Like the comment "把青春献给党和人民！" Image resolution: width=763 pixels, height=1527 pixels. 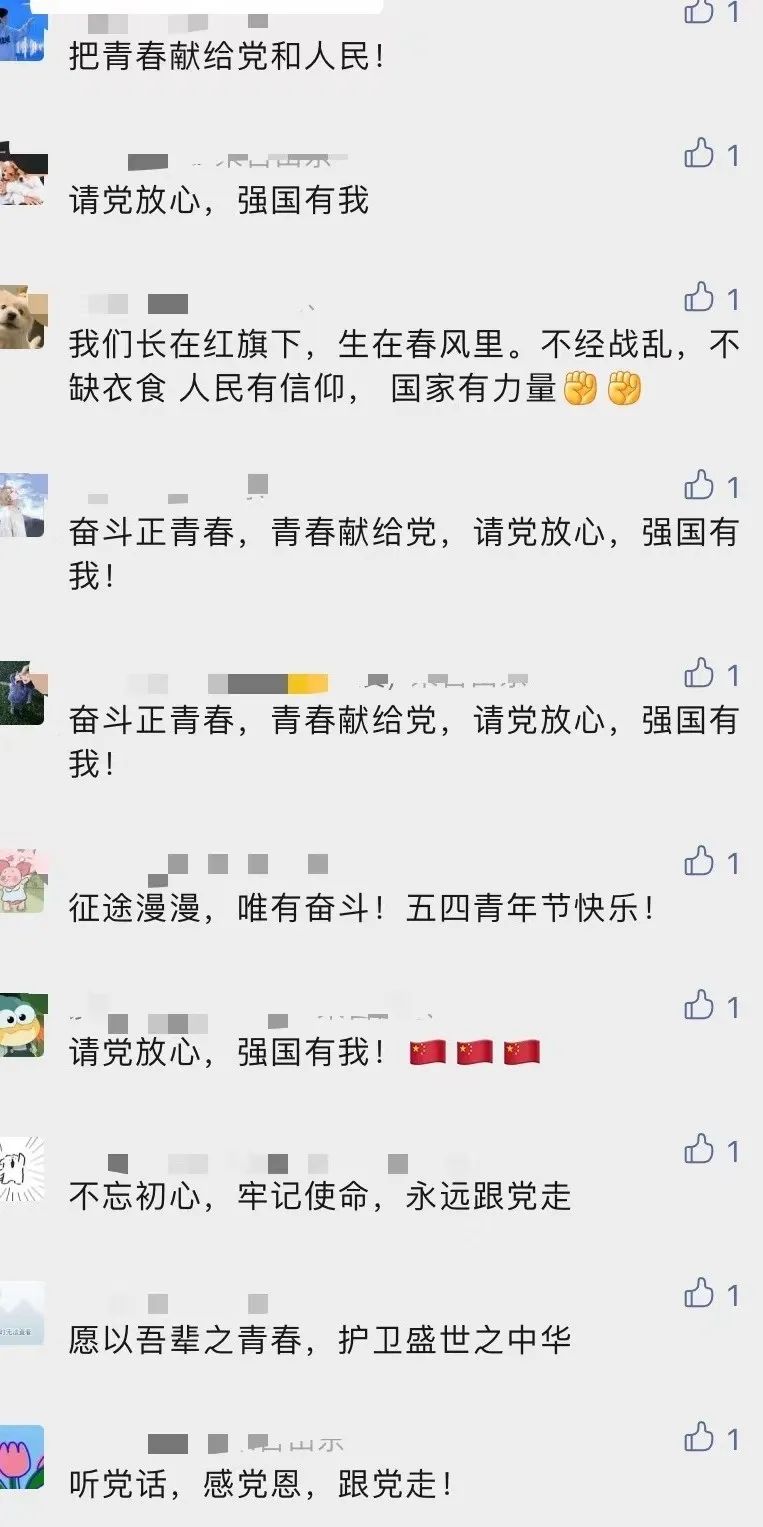(x=699, y=12)
